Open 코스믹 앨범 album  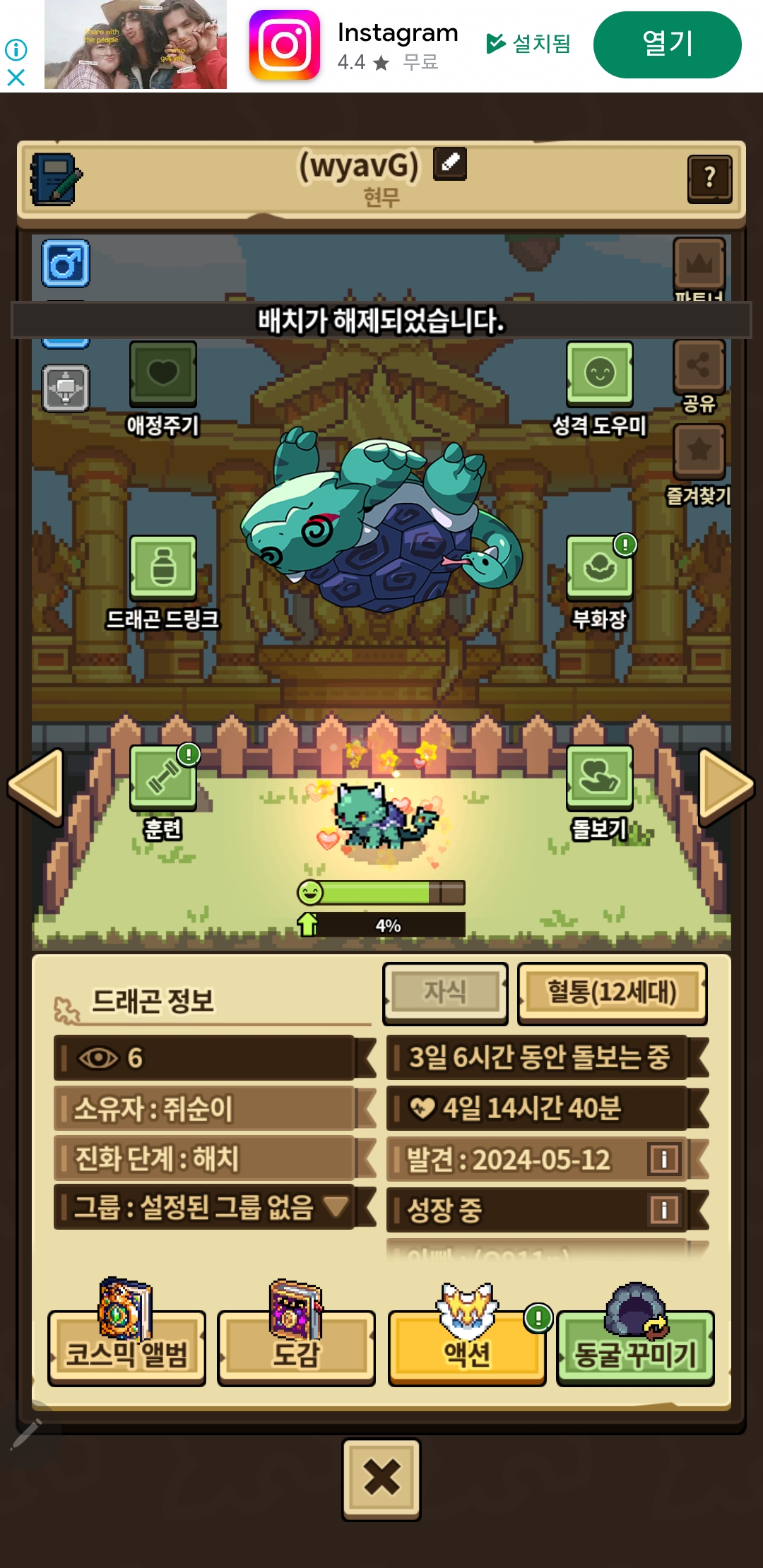click(x=127, y=1350)
